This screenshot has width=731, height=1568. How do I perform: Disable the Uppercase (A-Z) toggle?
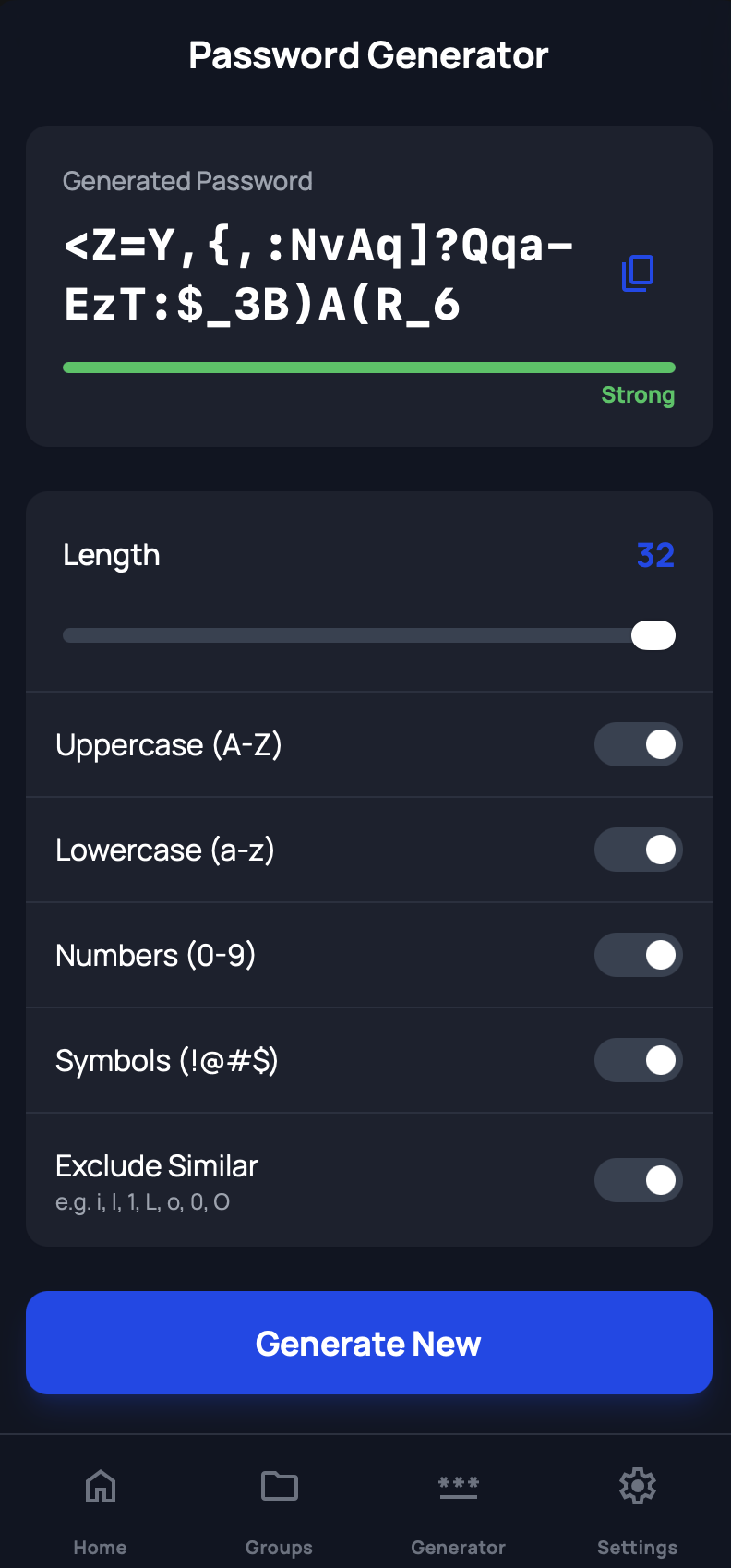coord(638,744)
